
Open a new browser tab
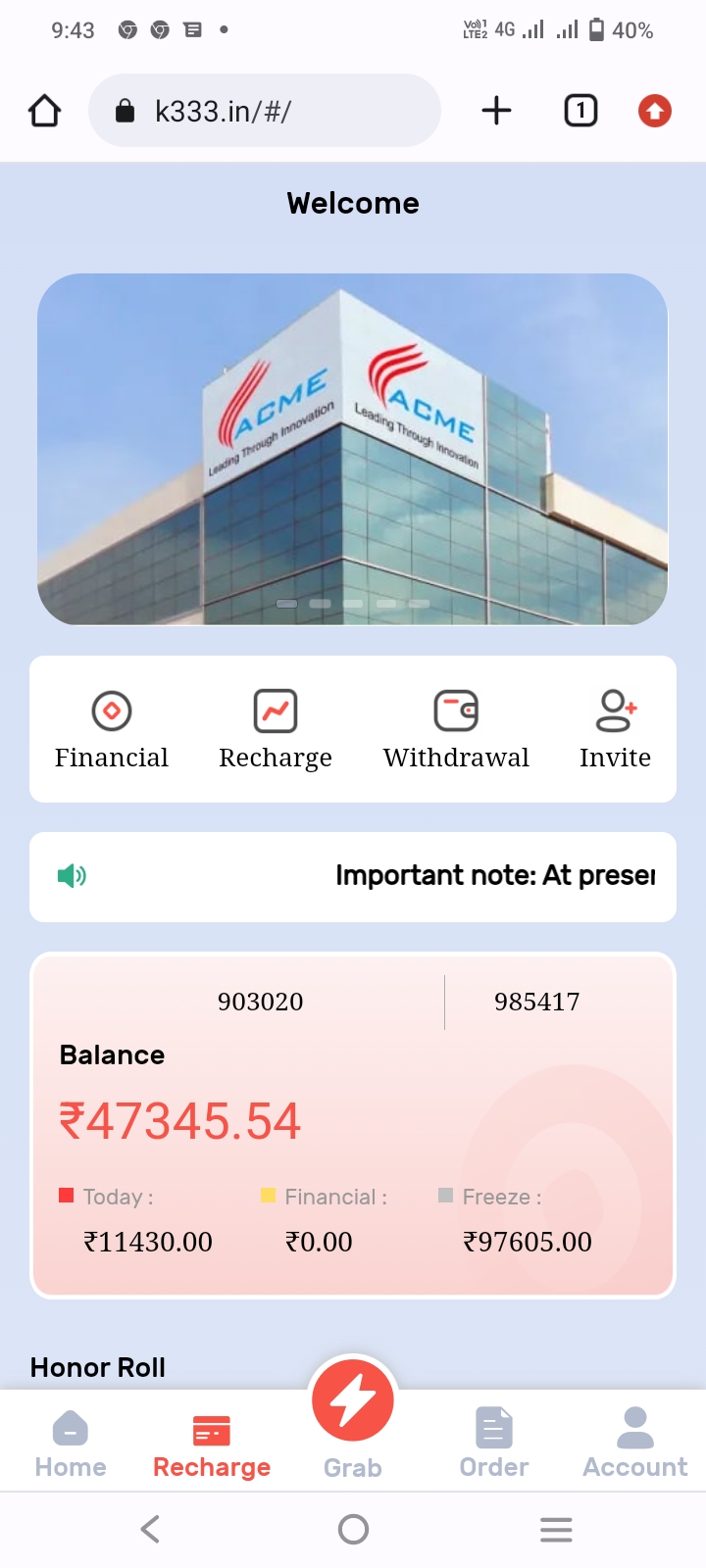(x=497, y=111)
